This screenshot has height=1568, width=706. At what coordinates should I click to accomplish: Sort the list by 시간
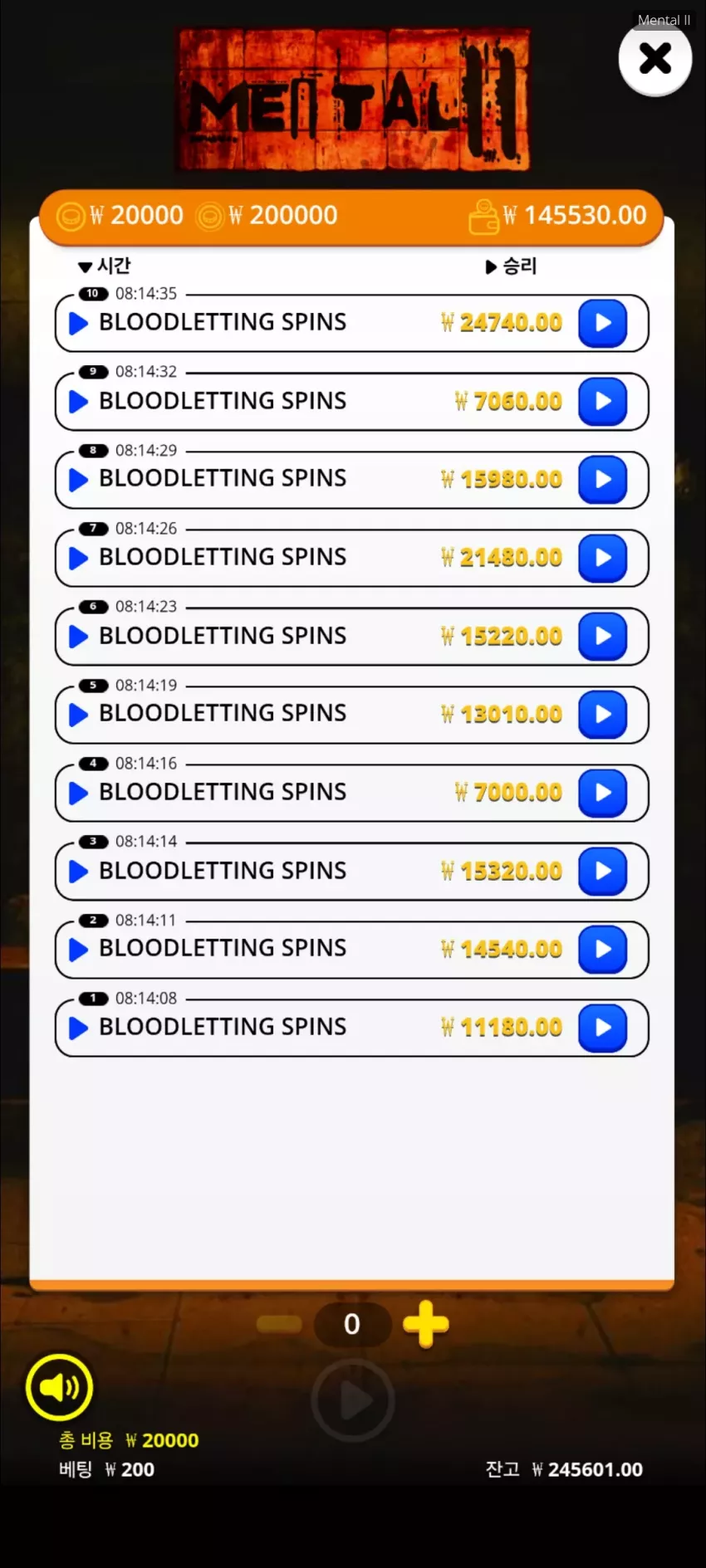104,266
